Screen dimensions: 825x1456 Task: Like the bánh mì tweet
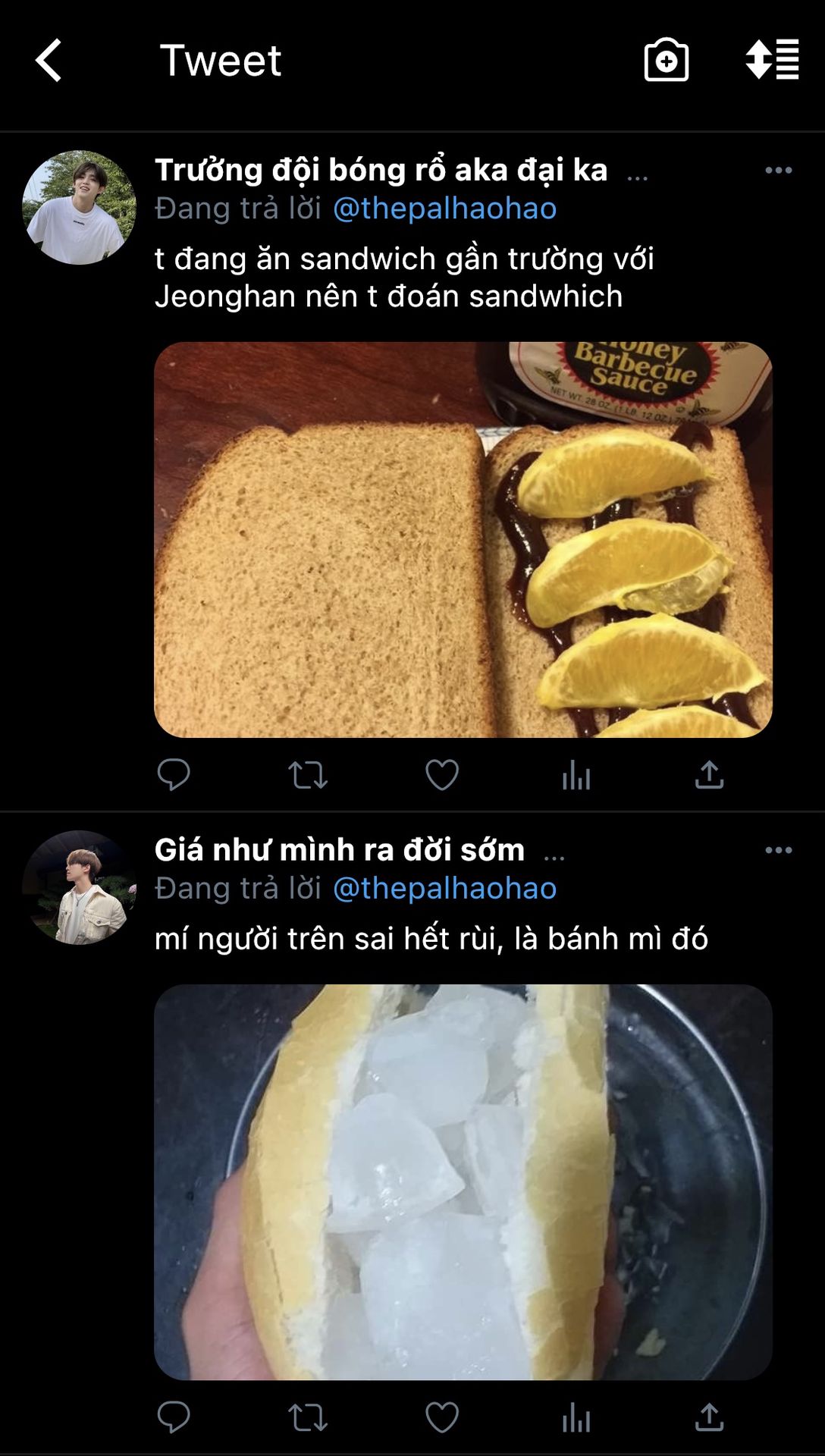[442, 1417]
